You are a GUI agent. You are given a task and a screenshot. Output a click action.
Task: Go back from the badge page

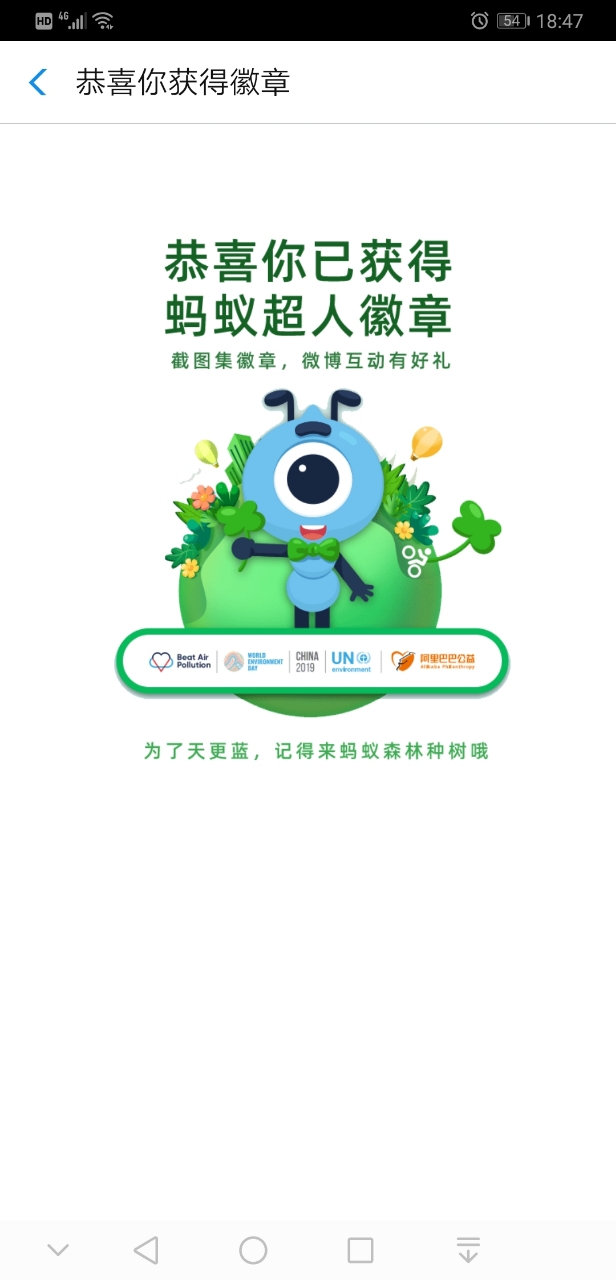pos(38,82)
